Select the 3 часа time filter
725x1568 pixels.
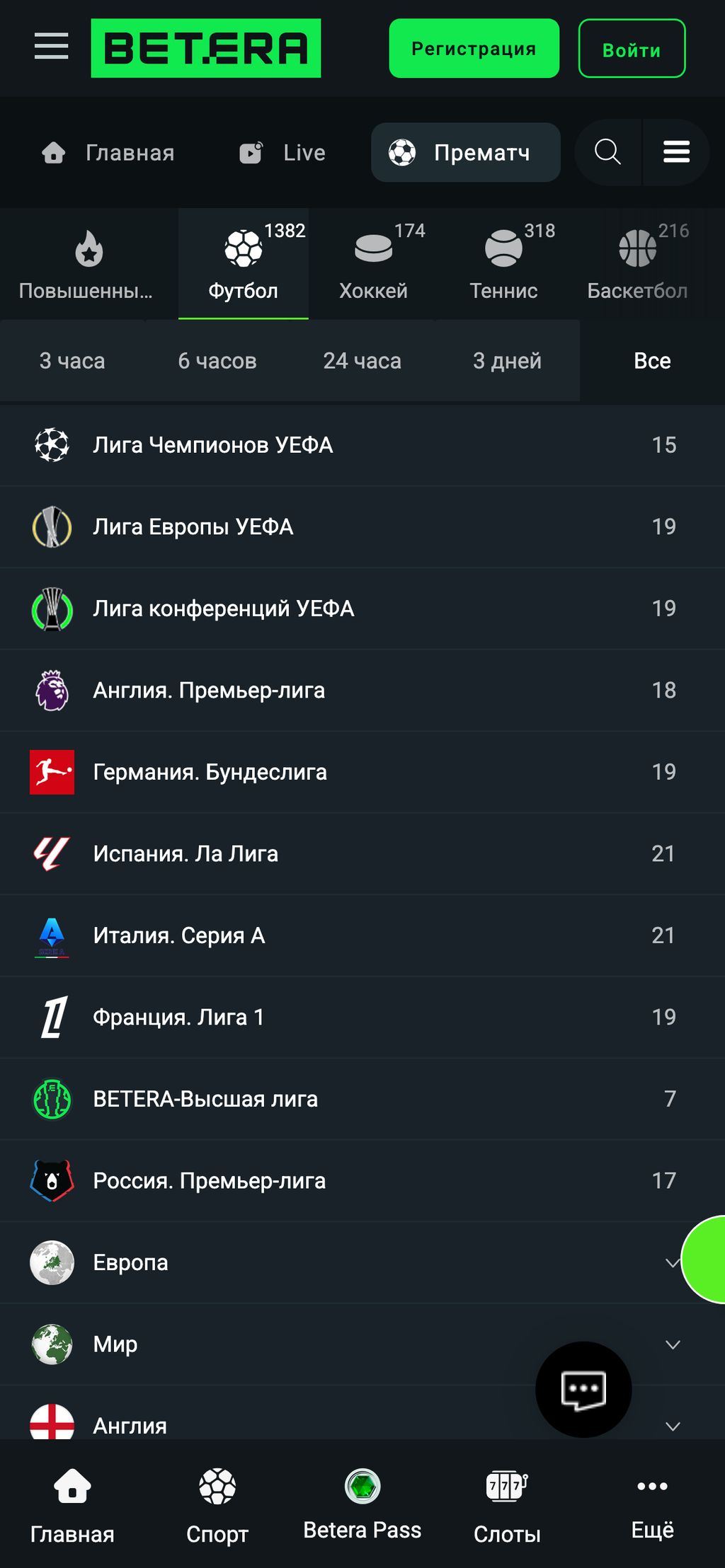[x=73, y=360]
